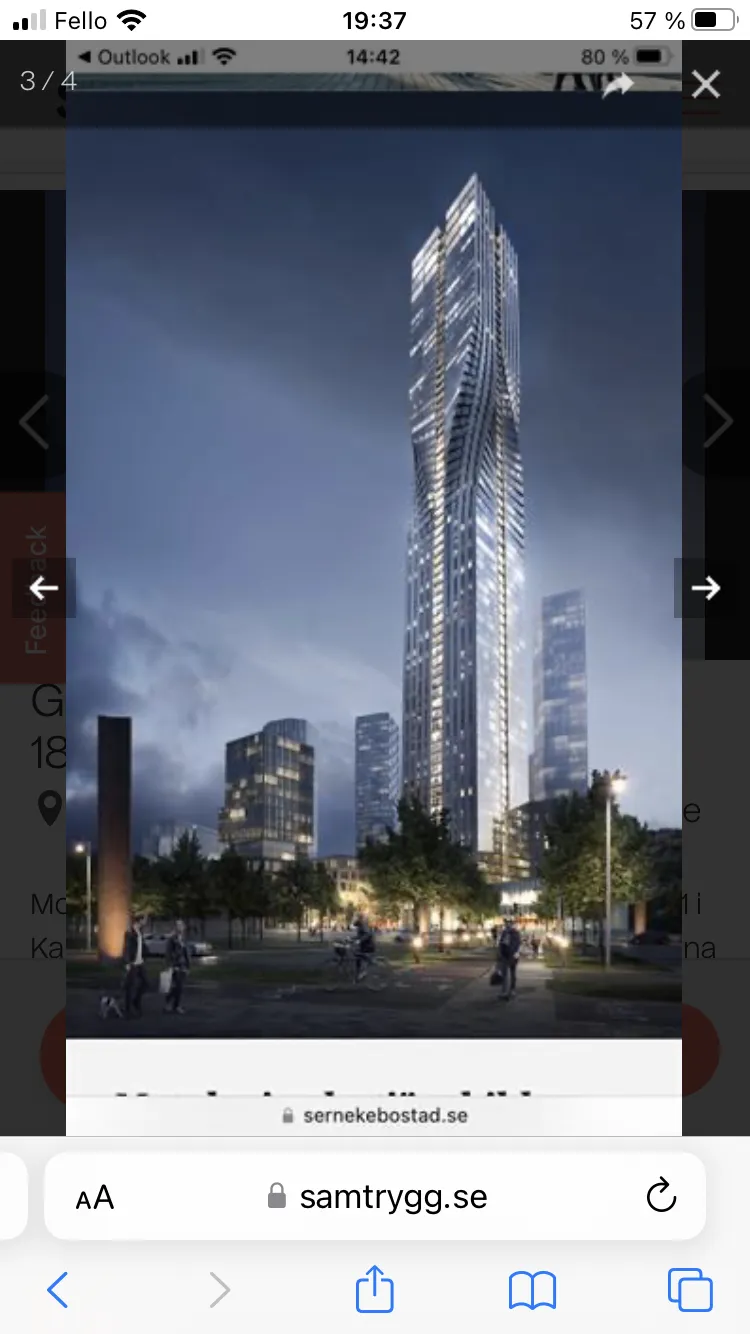Show all open Safari tabs

690,1291
